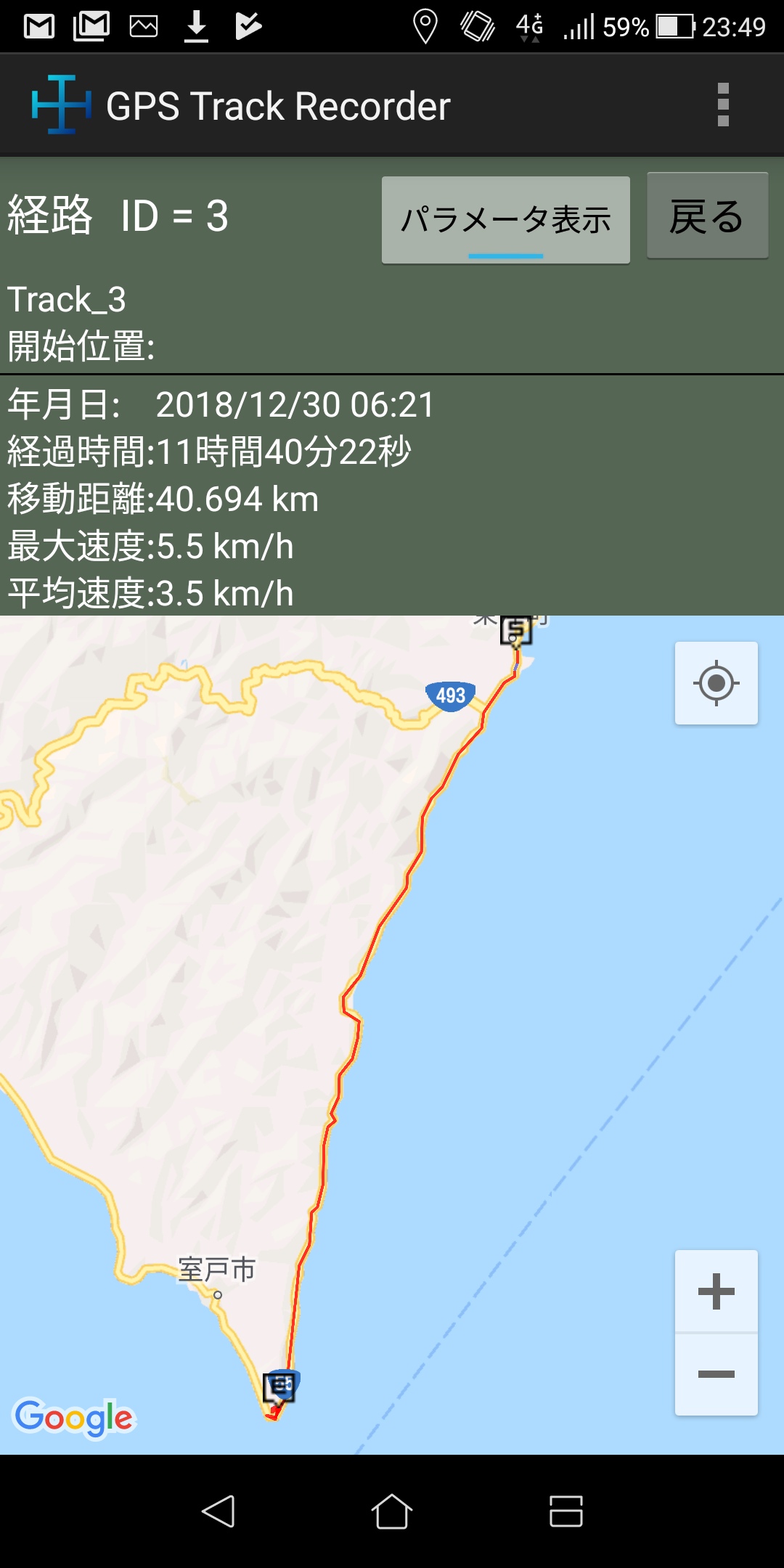Zoom in on the map
This screenshot has height=1568, width=784.
point(716,1291)
